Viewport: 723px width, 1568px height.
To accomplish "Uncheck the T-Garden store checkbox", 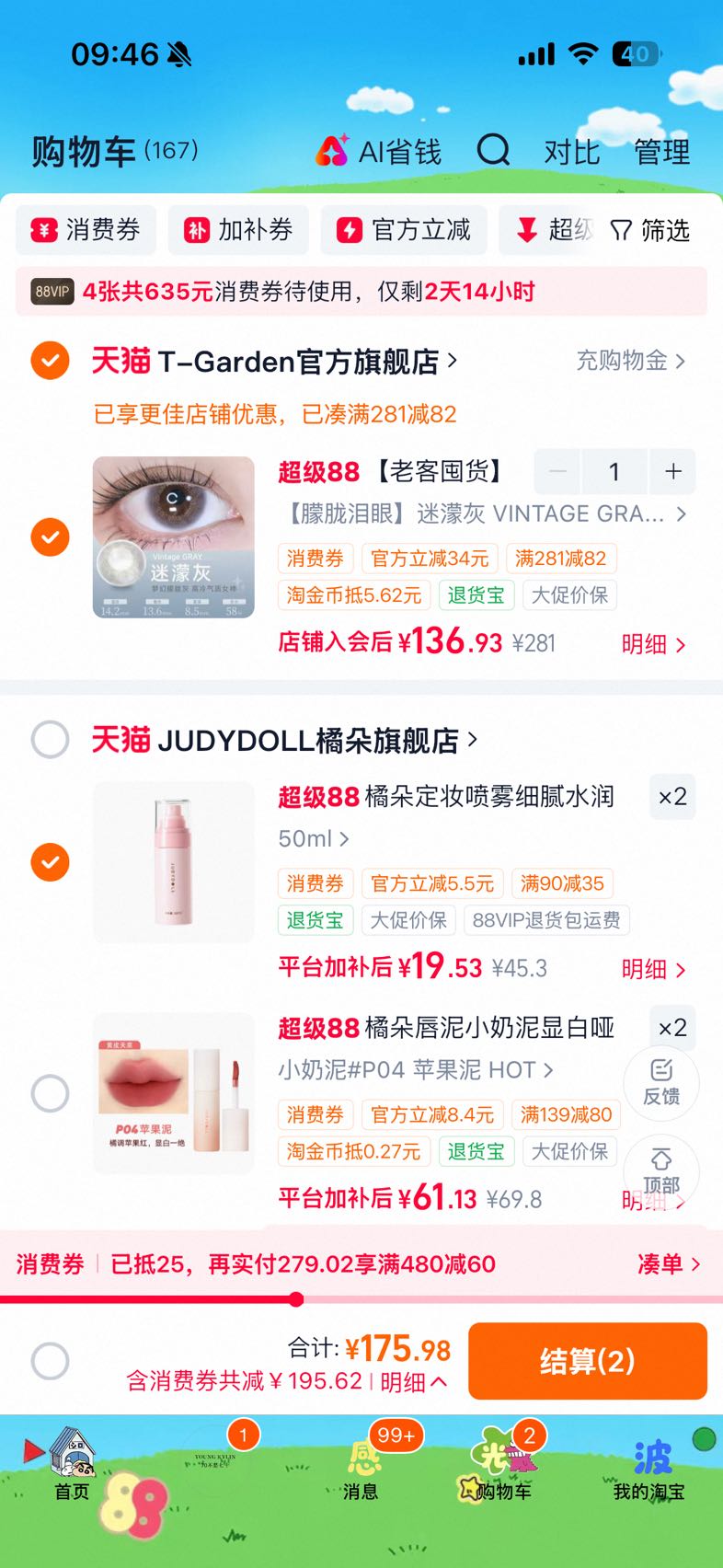I will pyautogui.click(x=50, y=360).
